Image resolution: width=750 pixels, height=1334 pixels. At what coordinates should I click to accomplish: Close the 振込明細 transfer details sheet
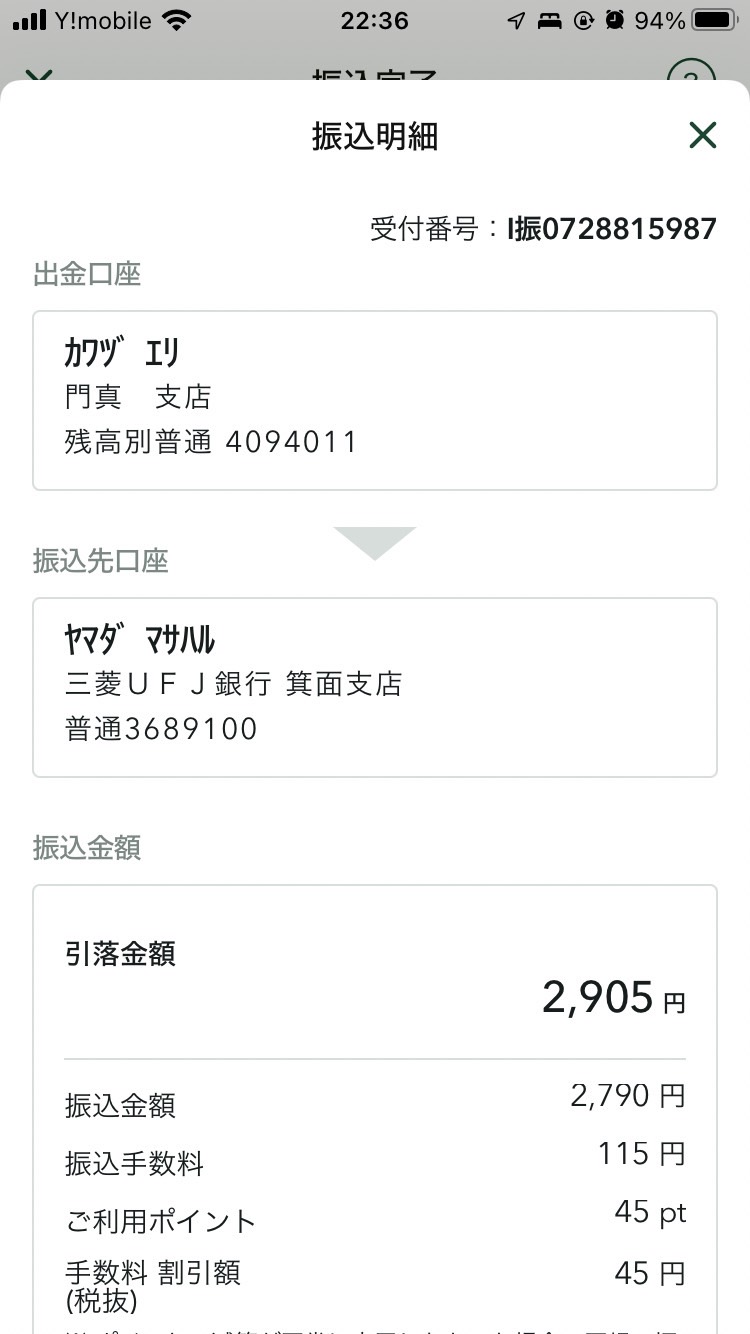pos(703,135)
